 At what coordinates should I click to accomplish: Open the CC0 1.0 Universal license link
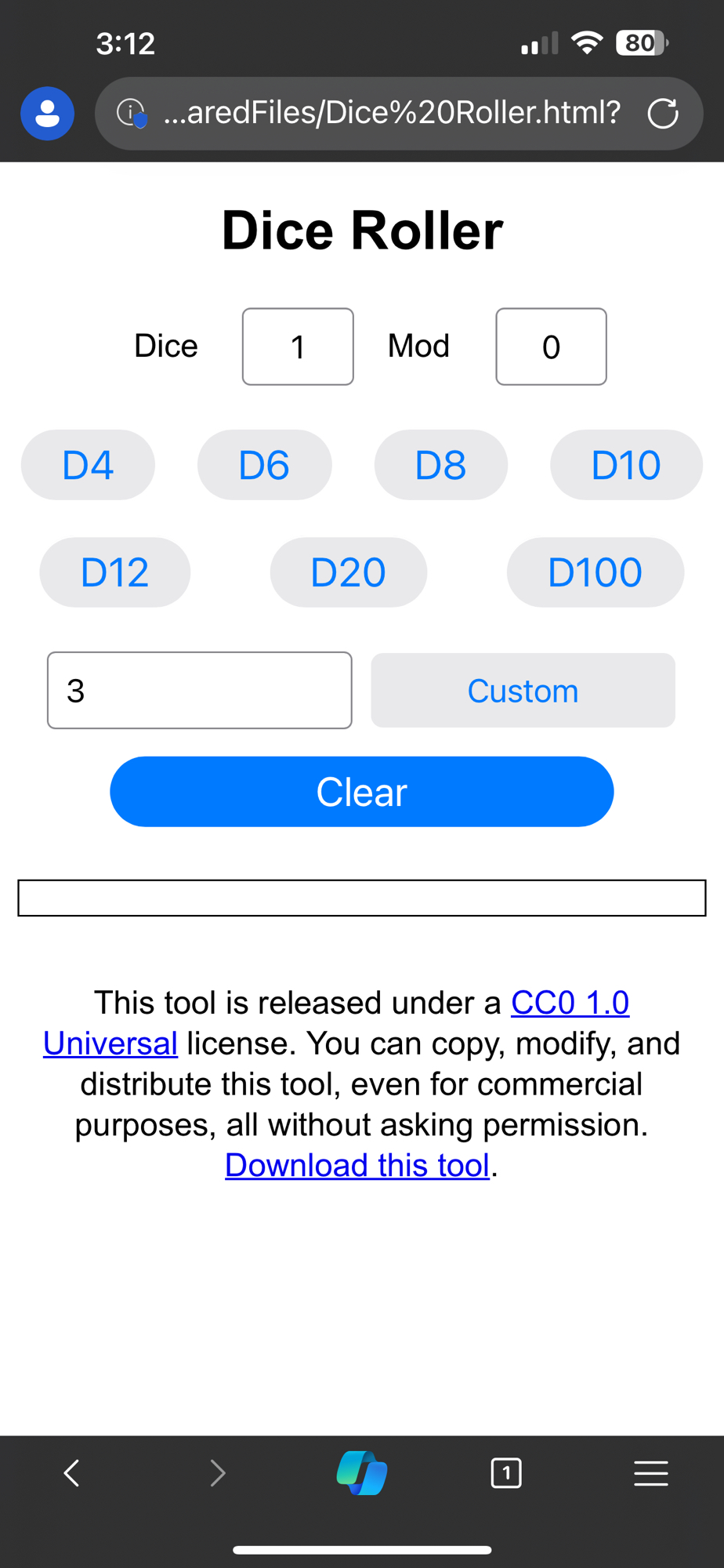point(570,1003)
